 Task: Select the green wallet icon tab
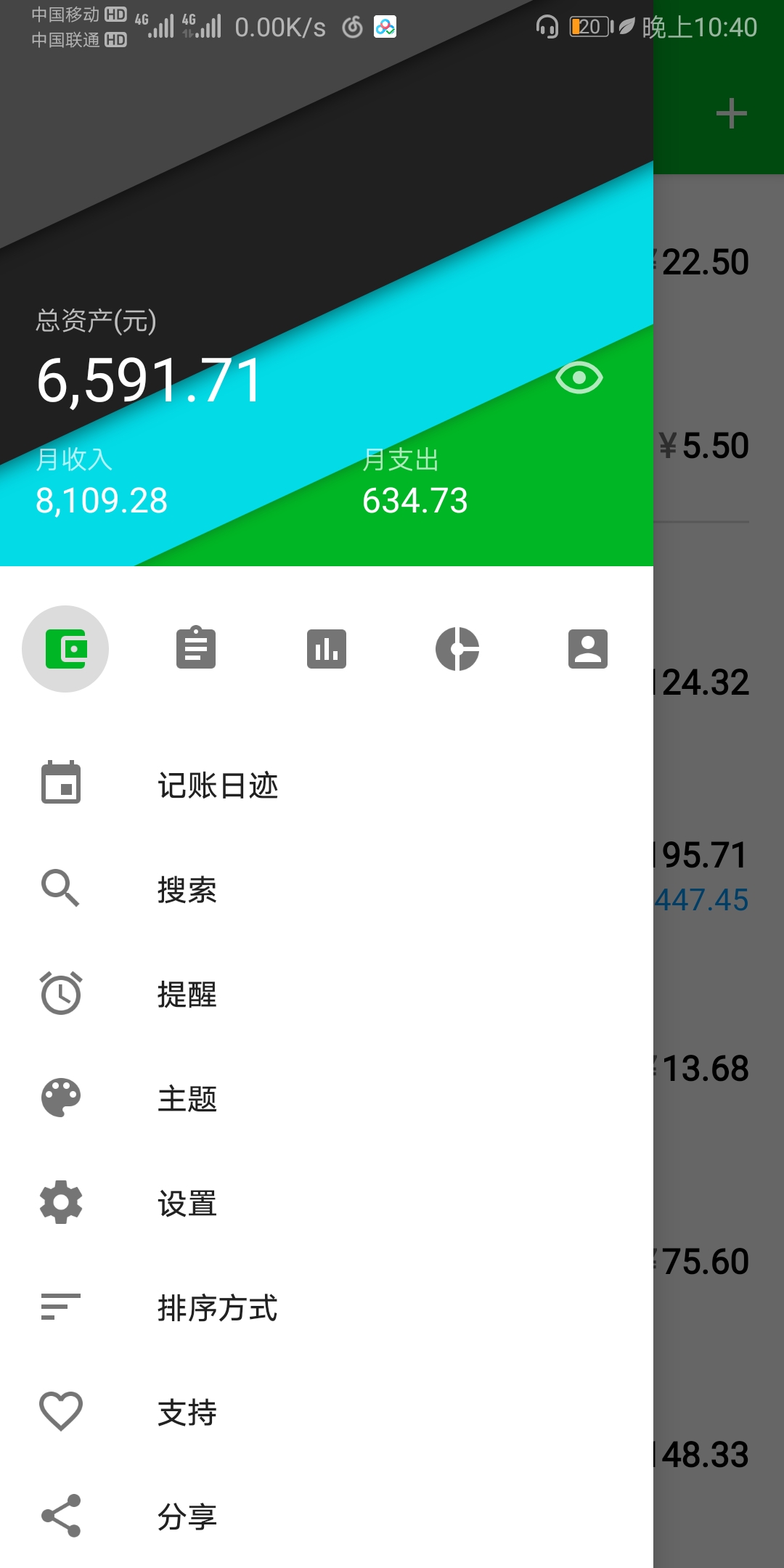65,649
